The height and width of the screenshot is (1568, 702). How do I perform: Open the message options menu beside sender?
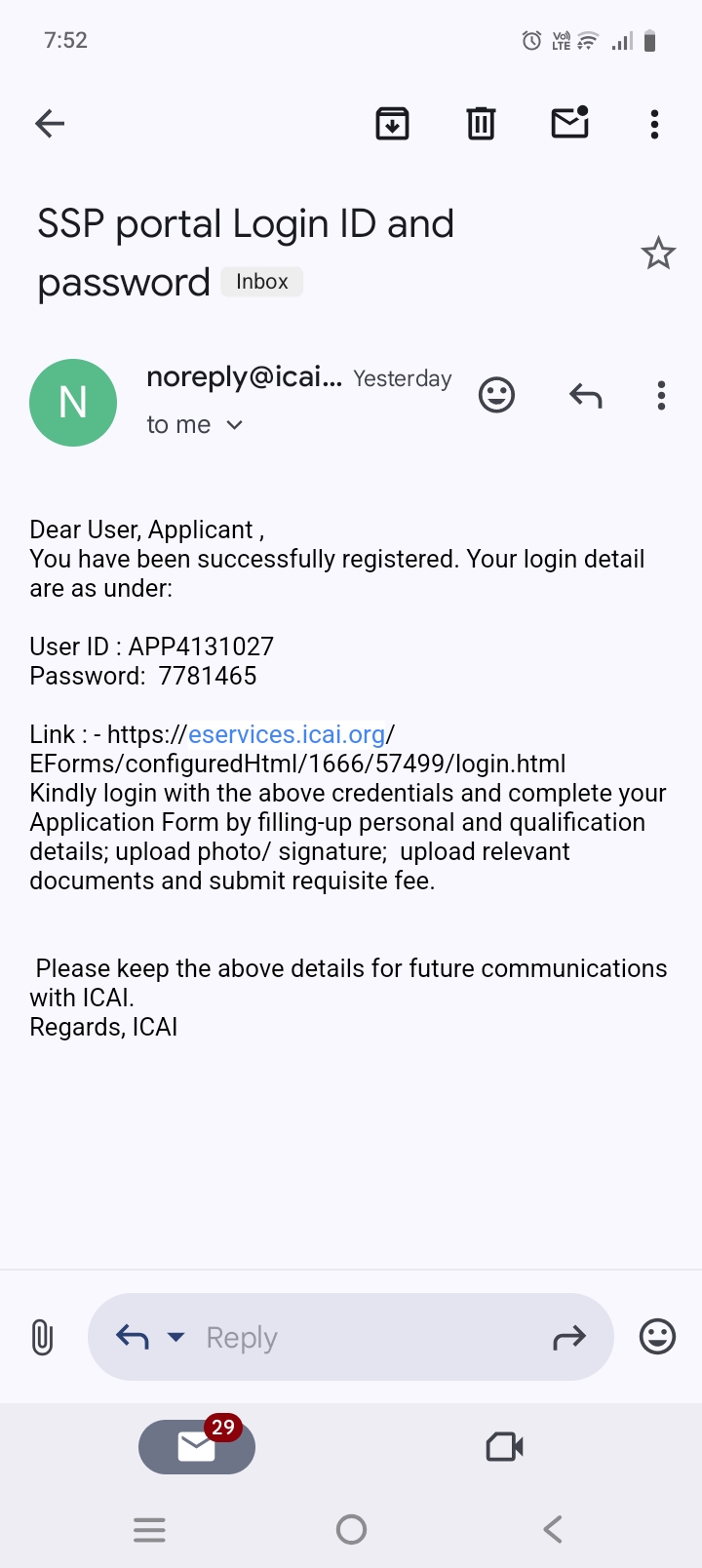tap(661, 396)
